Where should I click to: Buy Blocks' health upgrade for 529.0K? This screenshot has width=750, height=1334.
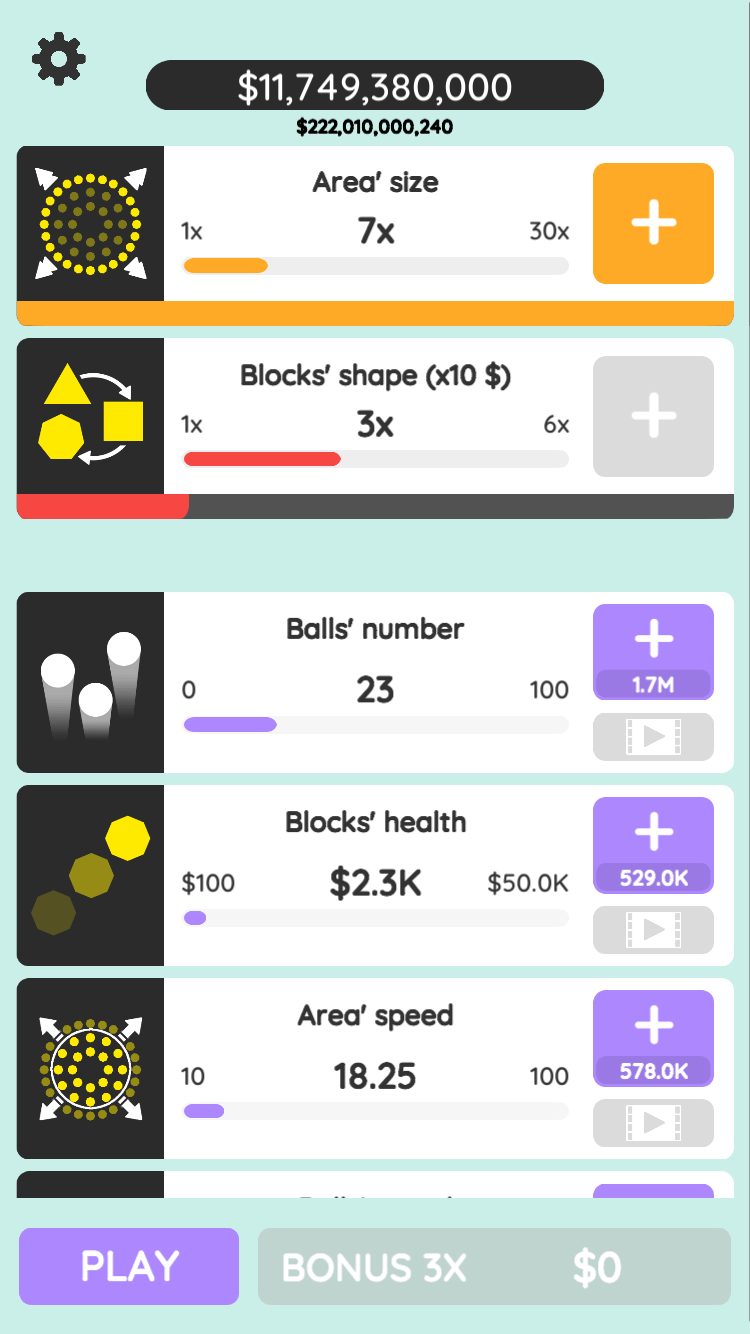(x=653, y=845)
